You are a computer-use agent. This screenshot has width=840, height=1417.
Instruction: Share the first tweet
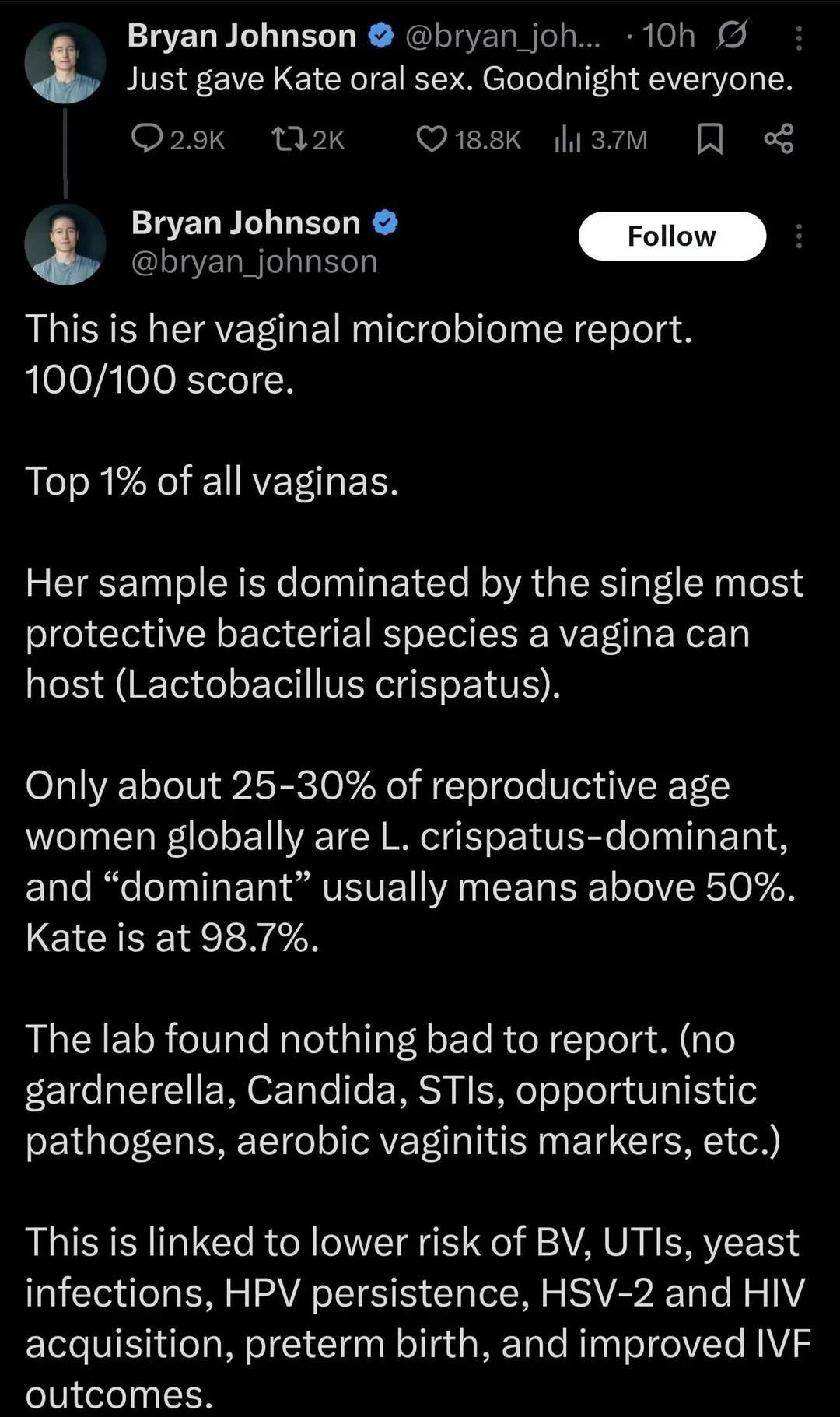779,139
